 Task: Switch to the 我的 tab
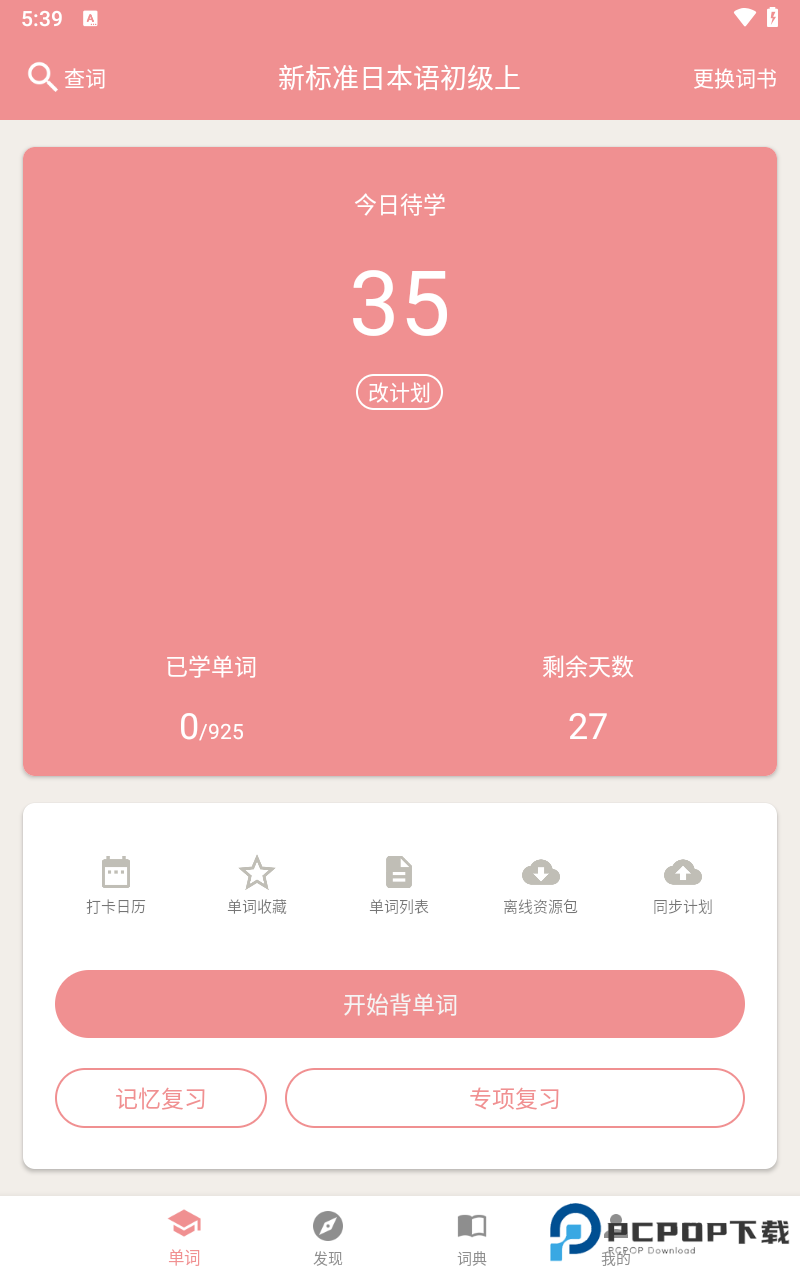pos(616,1235)
